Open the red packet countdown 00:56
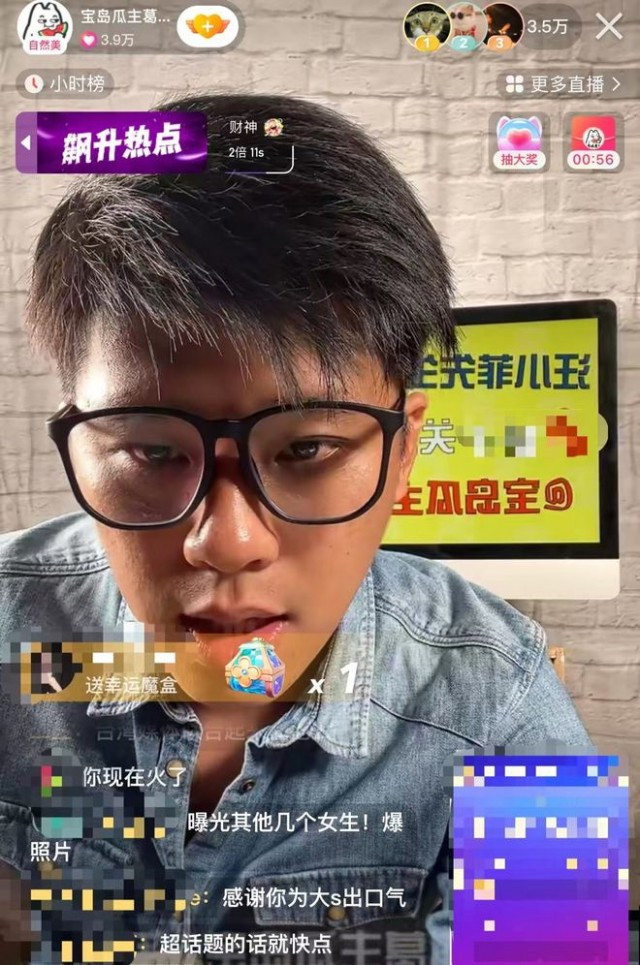 593,142
